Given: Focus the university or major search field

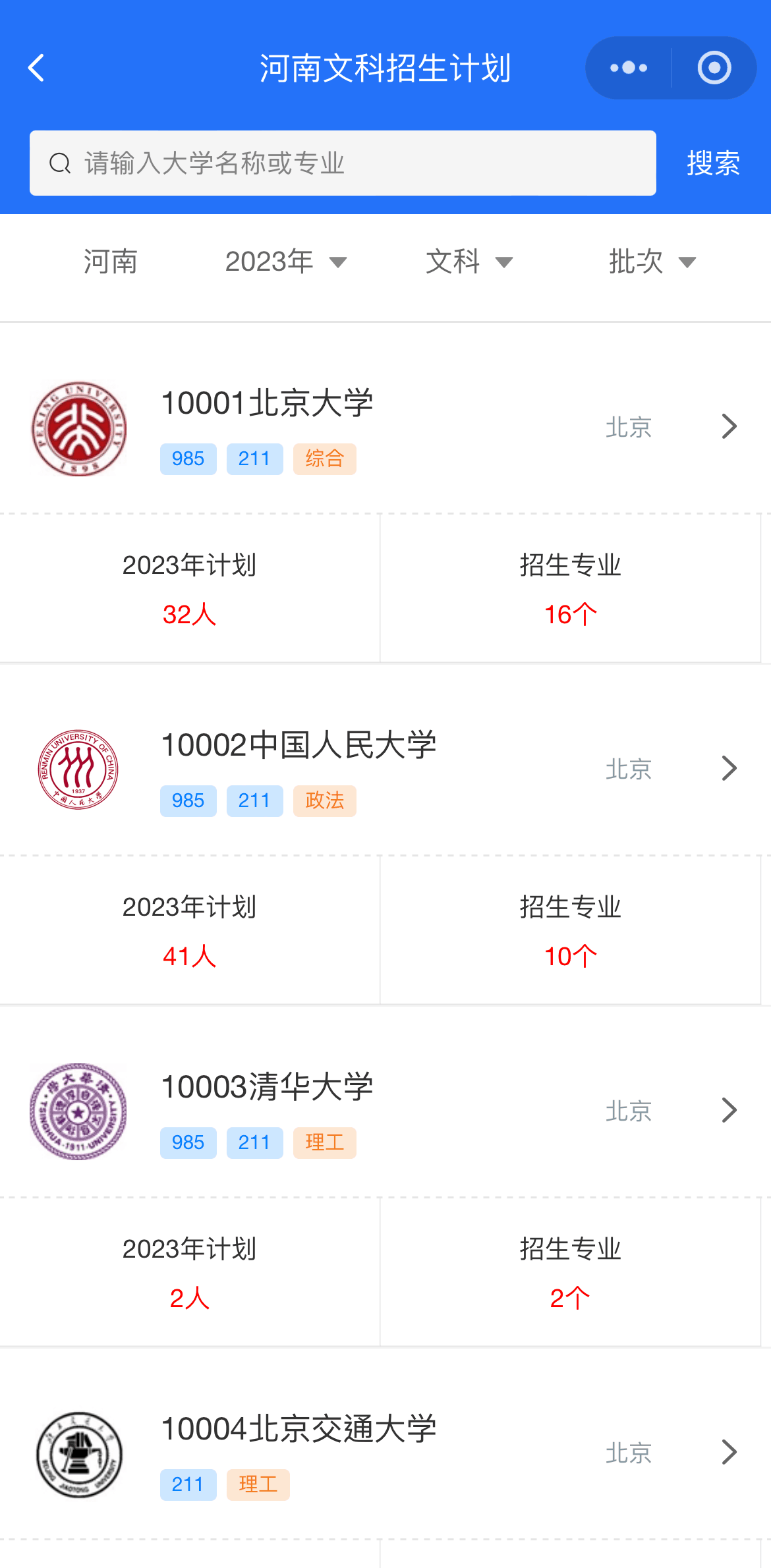Looking at the screenshot, I should tap(343, 163).
